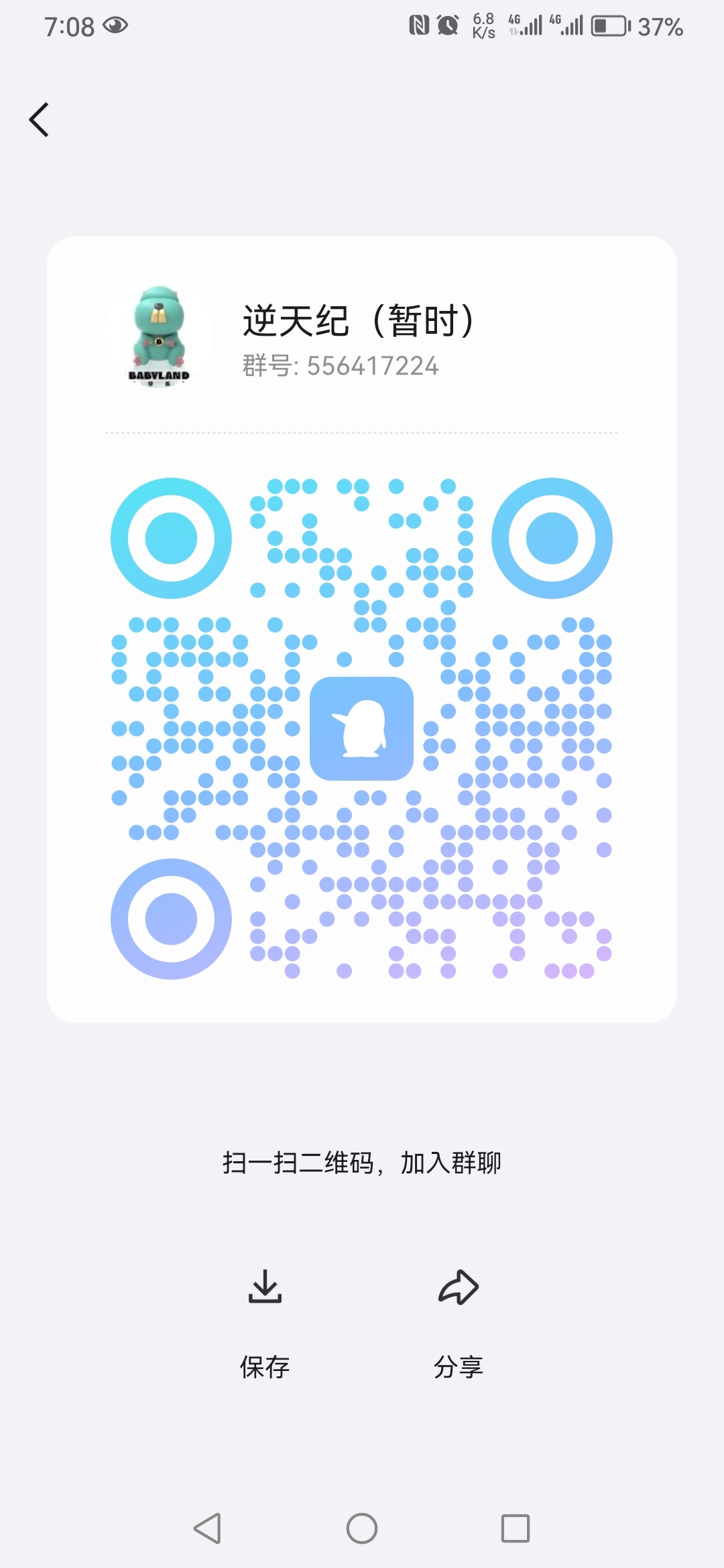The image size is (724, 1568).
Task: Open recent apps from the navigation bar
Action: (x=515, y=1528)
